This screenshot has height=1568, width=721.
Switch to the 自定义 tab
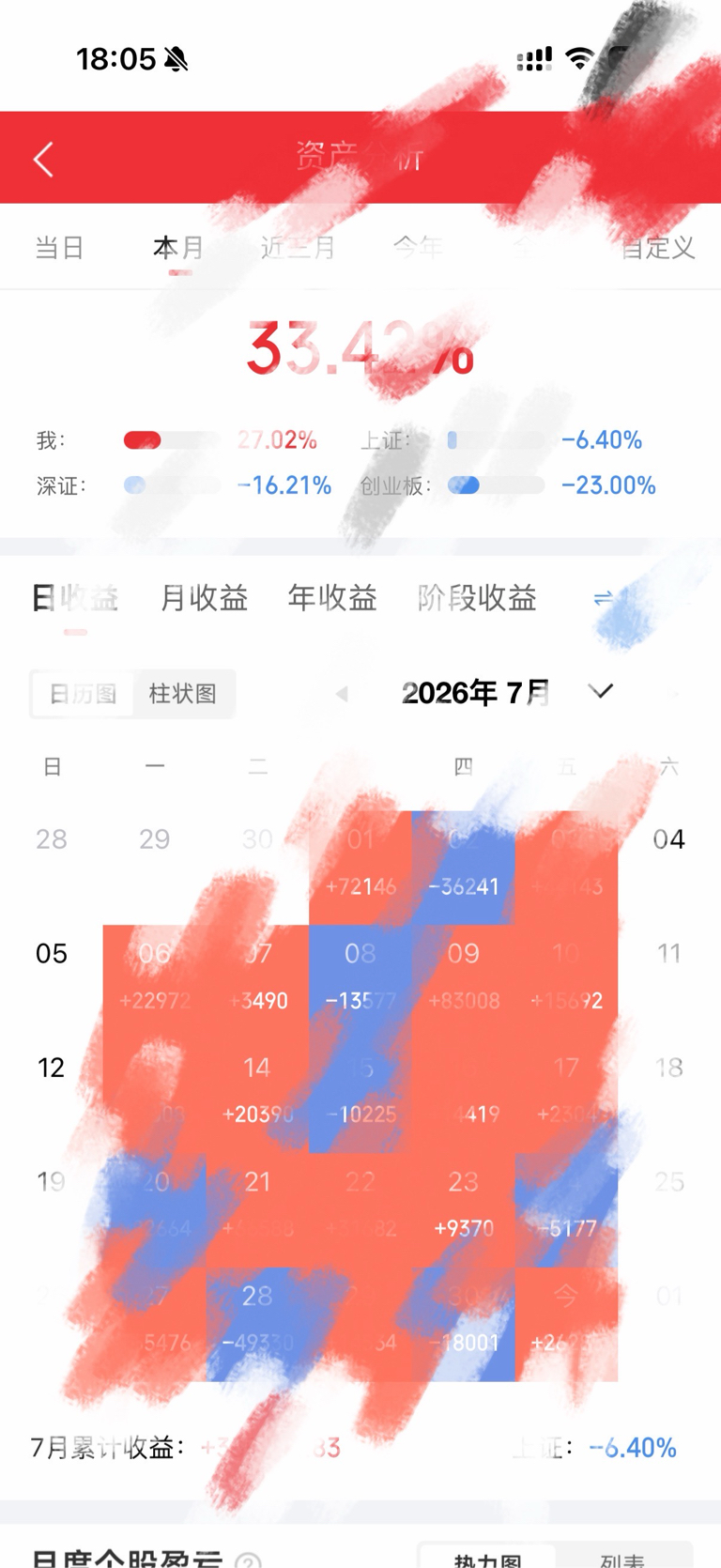click(x=657, y=248)
